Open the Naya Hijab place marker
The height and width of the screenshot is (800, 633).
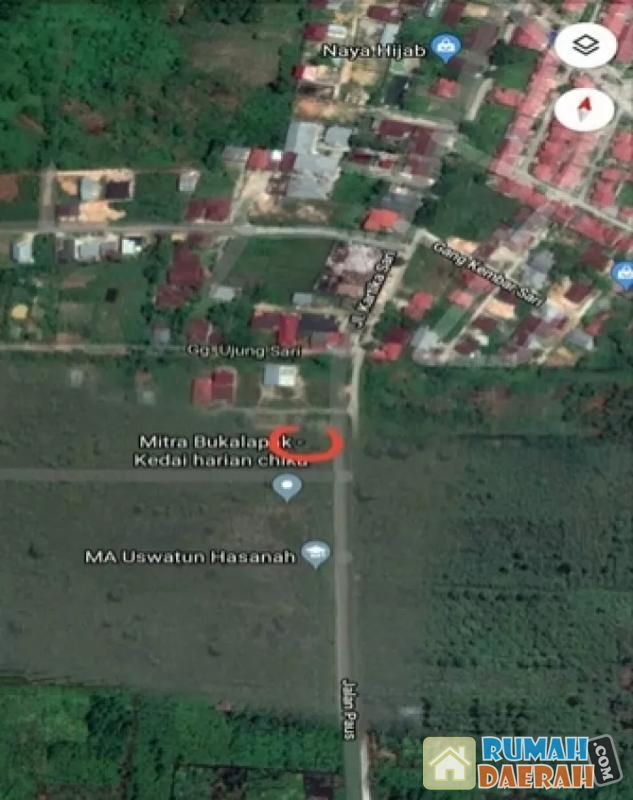point(447,47)
